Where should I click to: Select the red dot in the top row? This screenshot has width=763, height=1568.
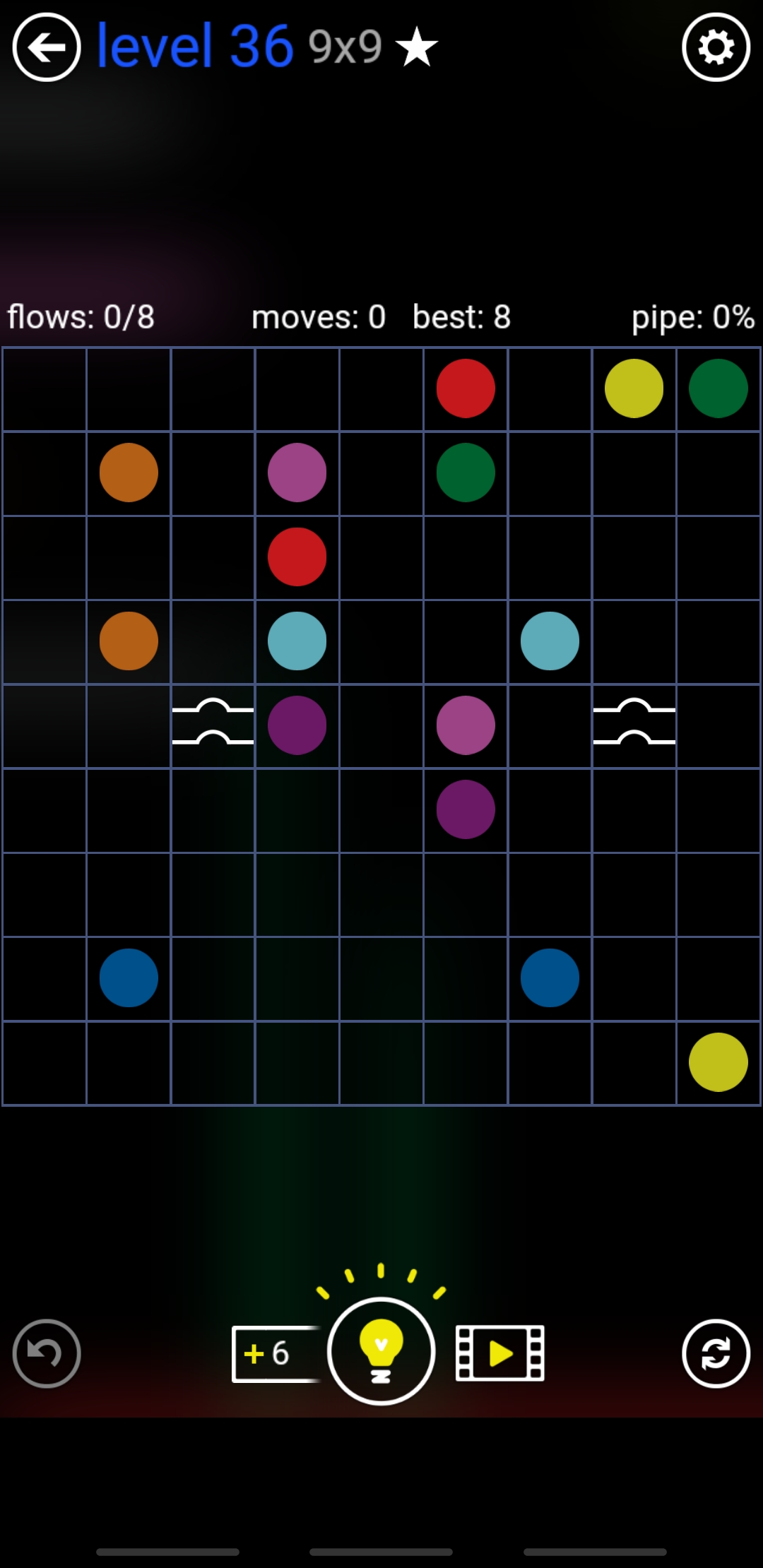[x=466, y=388]
